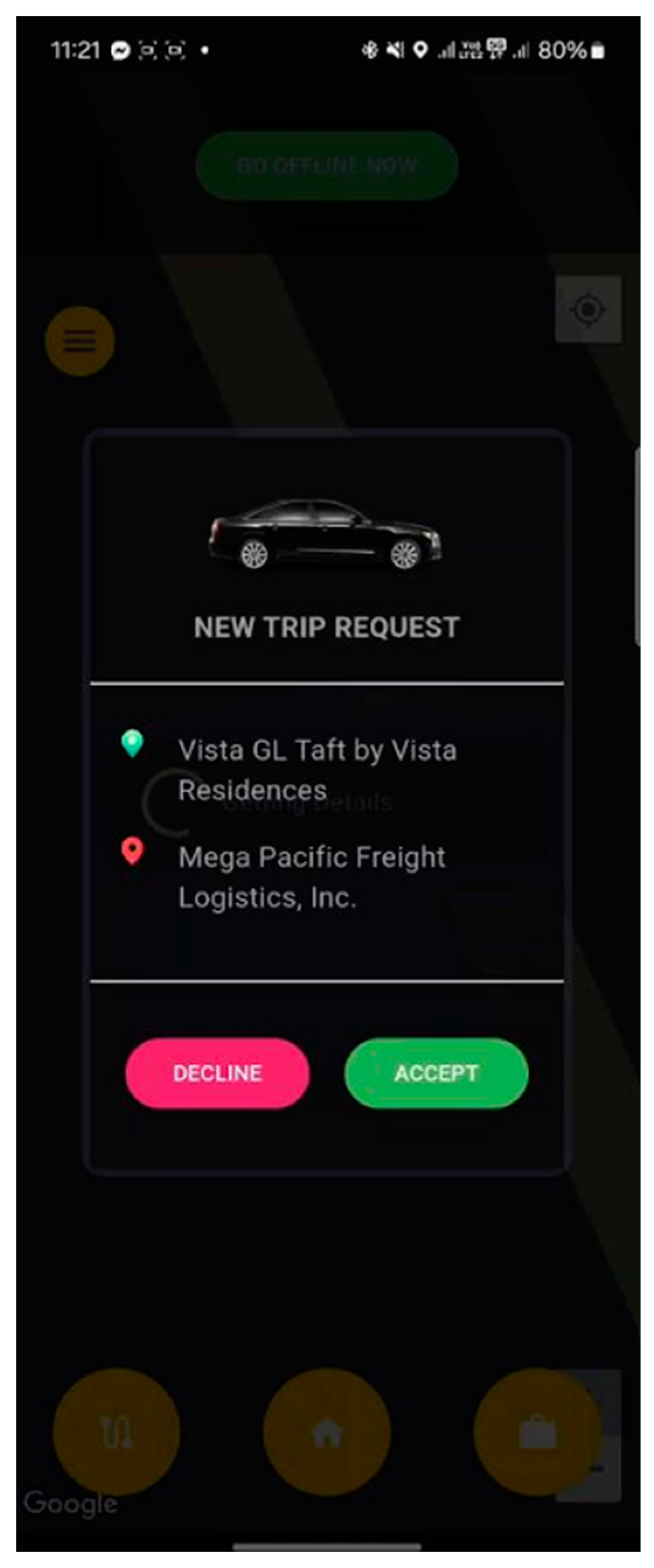The width and height of the screenshot is (654, 1568).
Task: Recenter map with my-location icon
Action: [587, 309]
